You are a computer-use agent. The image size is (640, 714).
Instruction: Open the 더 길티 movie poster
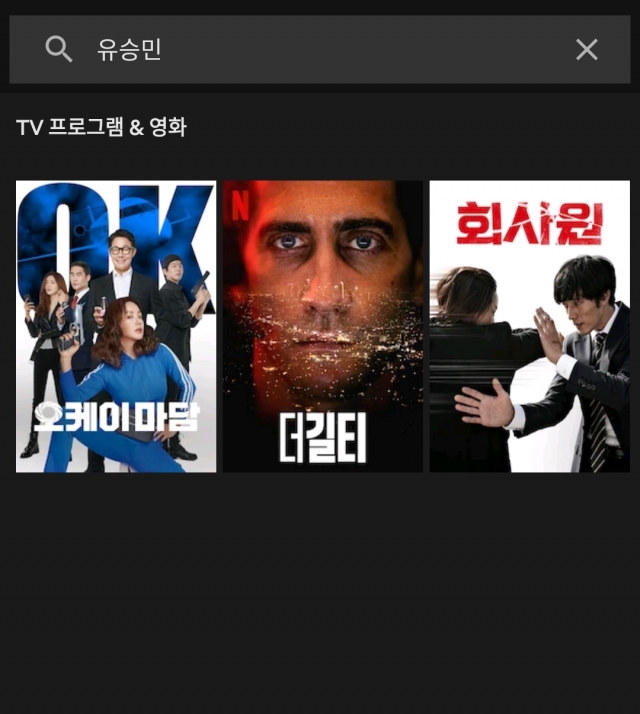322,326
